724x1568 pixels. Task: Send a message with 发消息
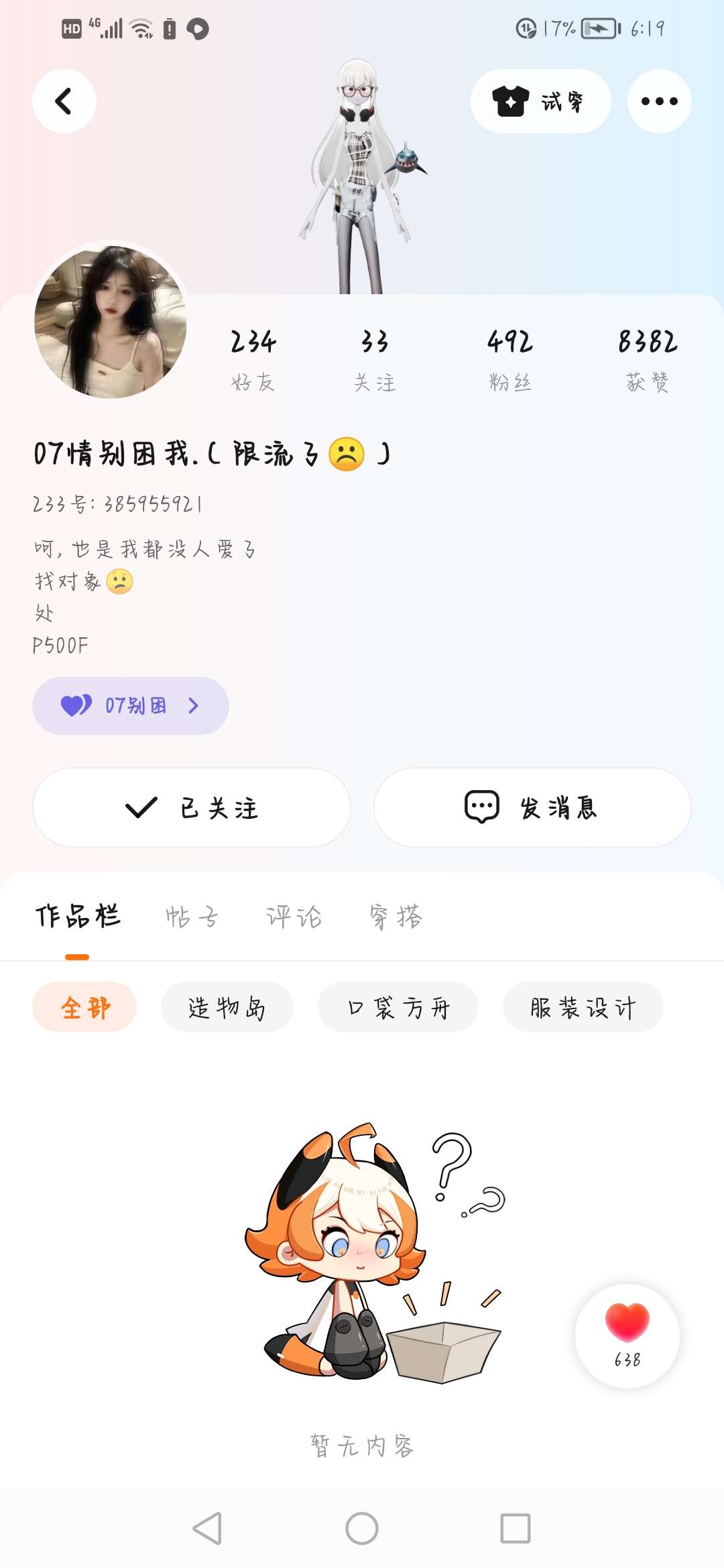tap(532, 807)
